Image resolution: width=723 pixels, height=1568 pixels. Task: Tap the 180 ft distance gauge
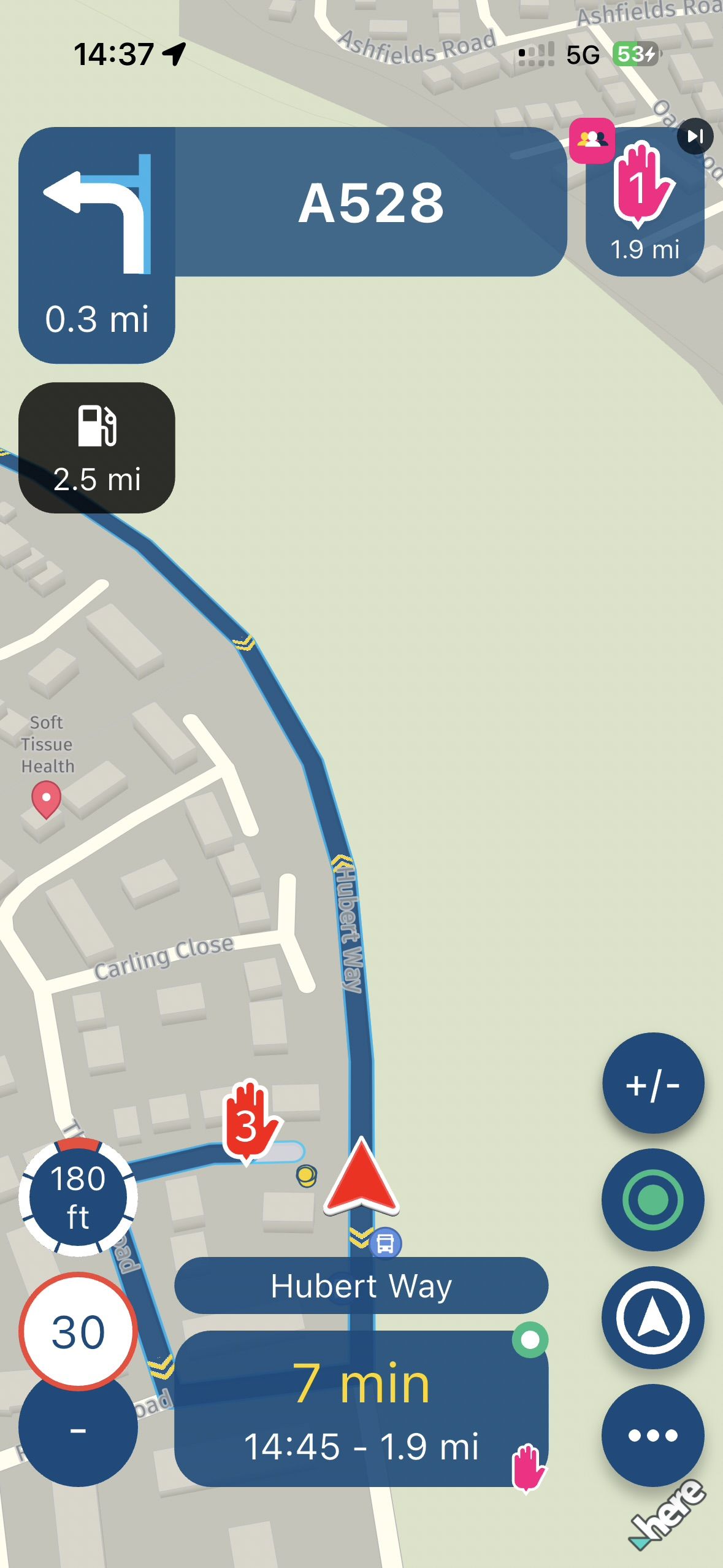tap(78, 1197)
